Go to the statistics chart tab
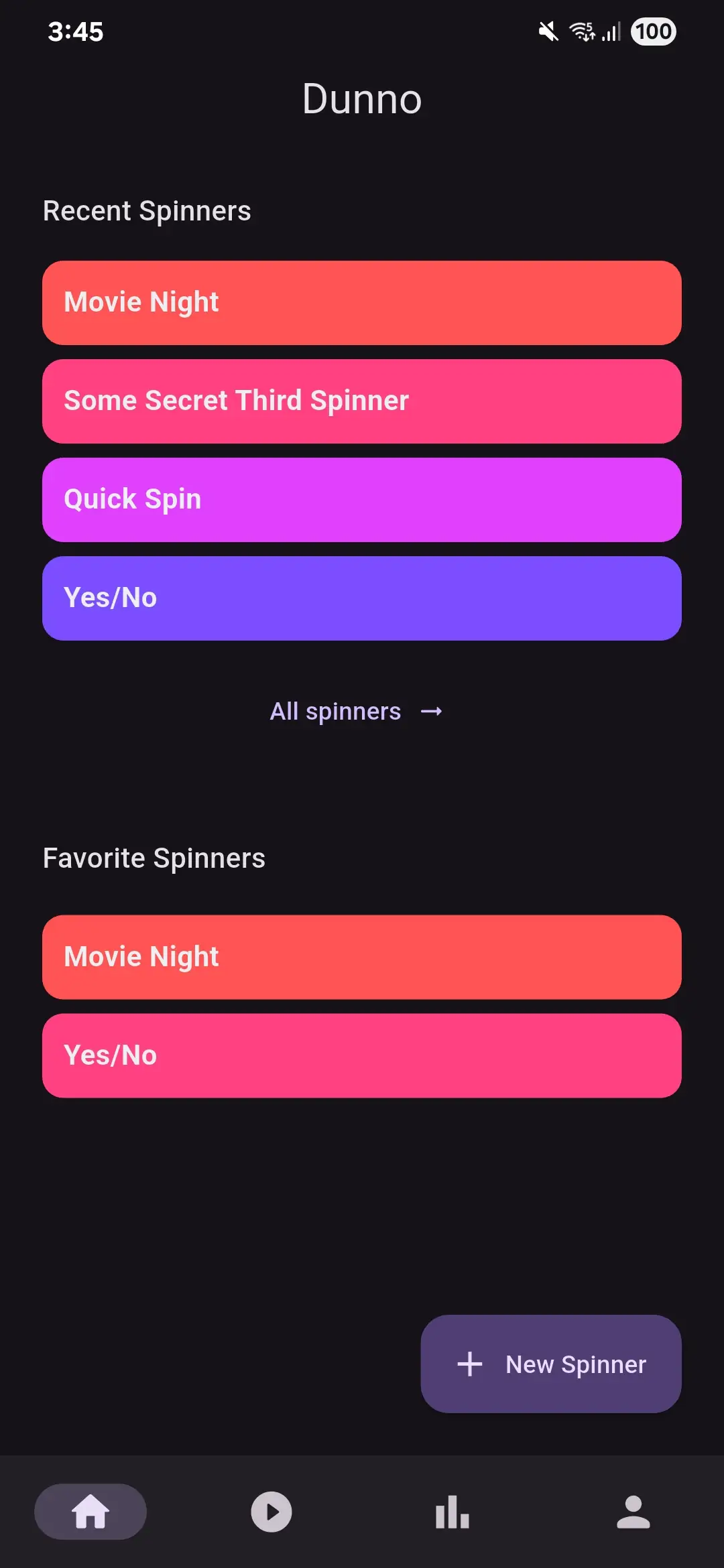Image resolution: width=724 pixels, height=1568 pixels. 452,1512
